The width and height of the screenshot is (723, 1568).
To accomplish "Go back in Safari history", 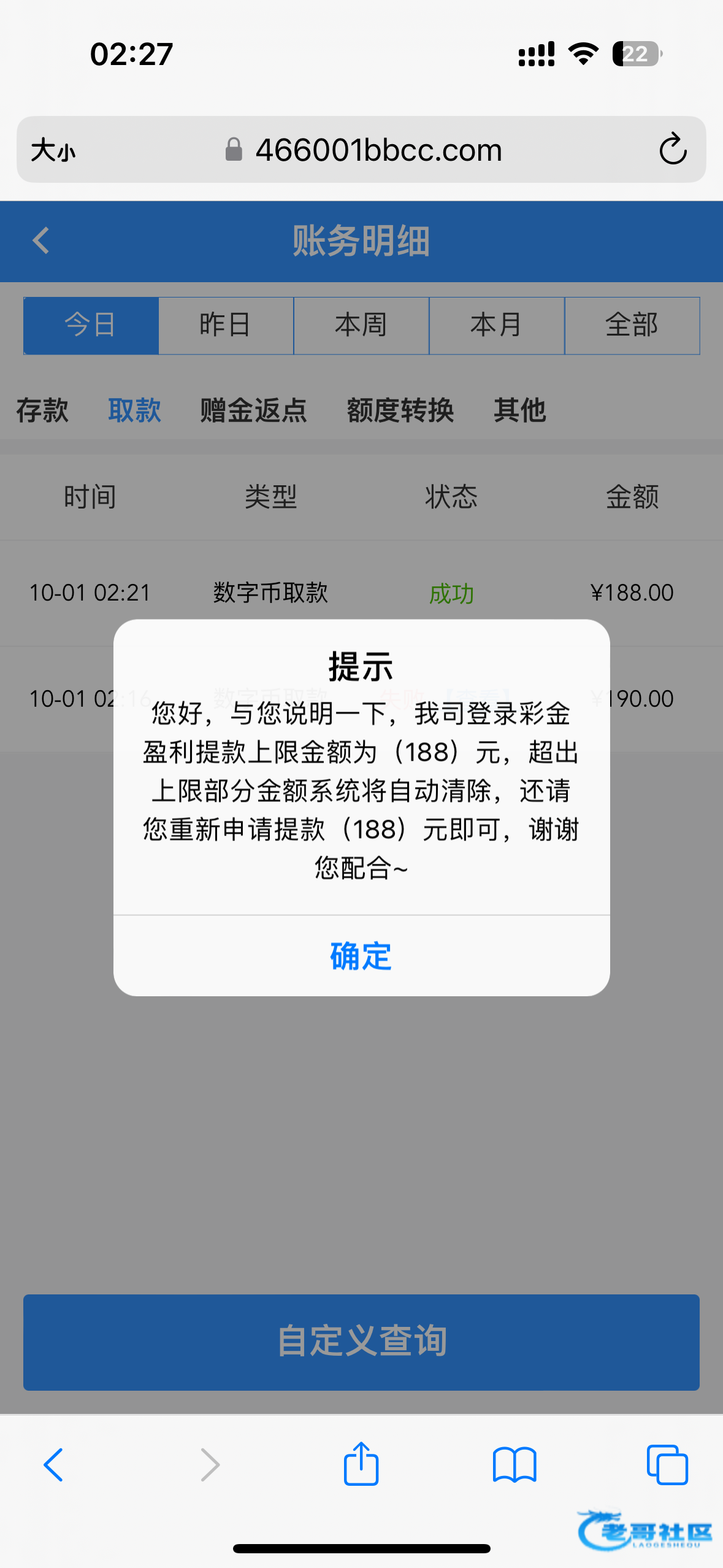I will 53,1464.
